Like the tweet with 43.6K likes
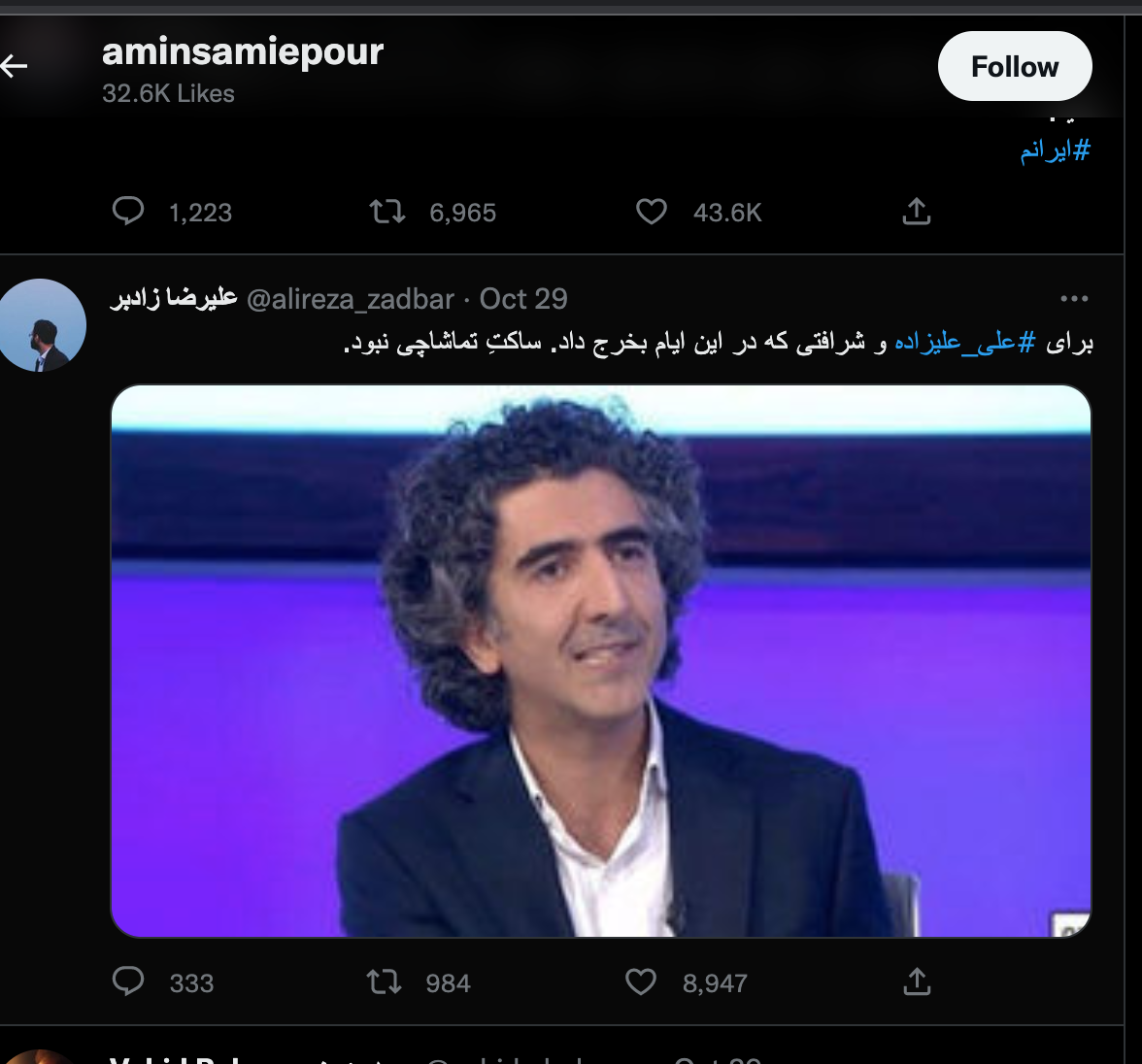This screenshot has height=1064, width=1142. [652, 212]
